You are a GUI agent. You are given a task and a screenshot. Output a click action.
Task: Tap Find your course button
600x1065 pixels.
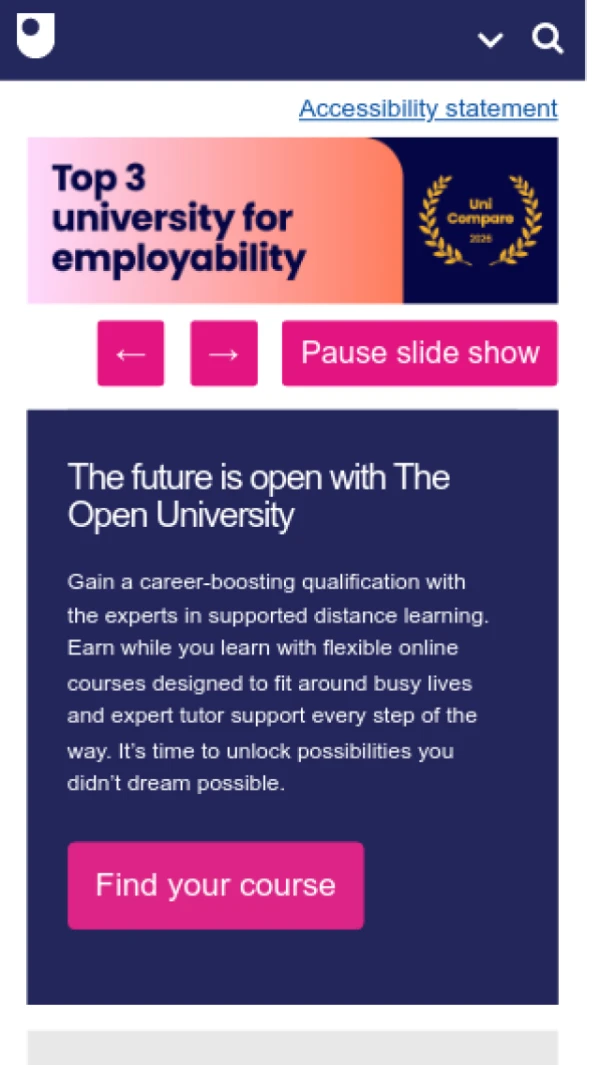[215, 885]
